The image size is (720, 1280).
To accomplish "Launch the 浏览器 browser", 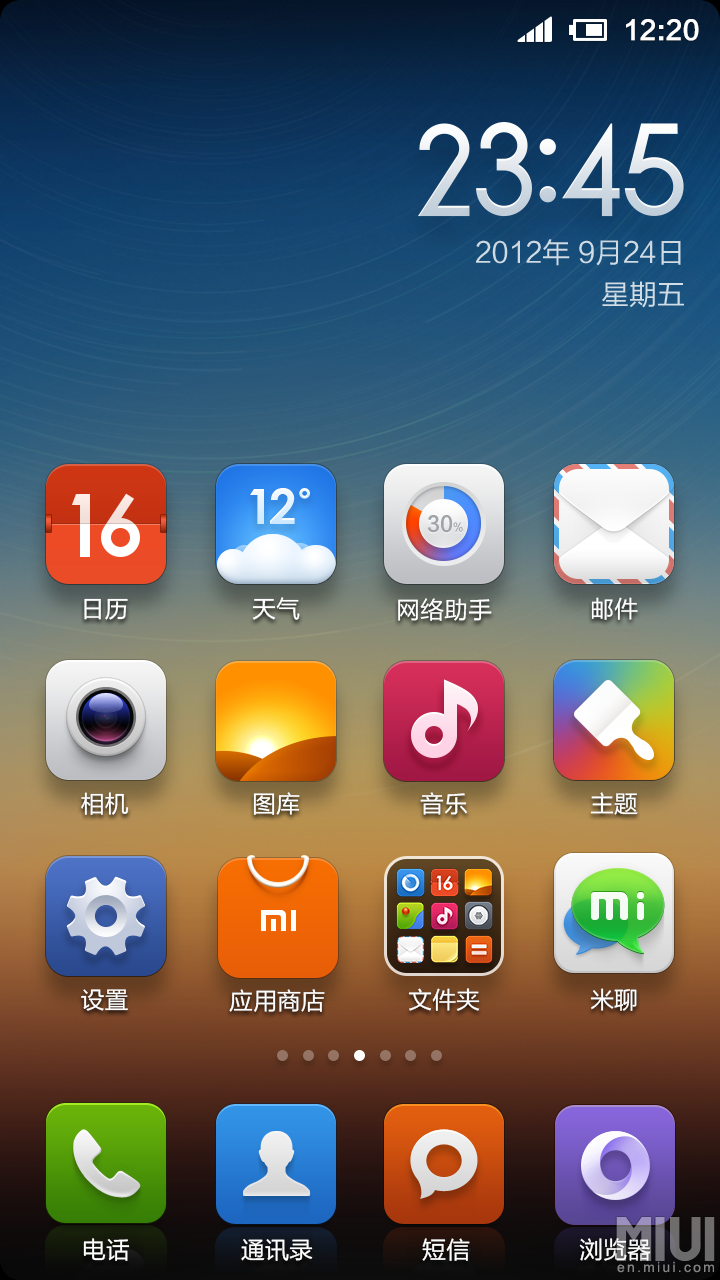I will pos(614,1164).
